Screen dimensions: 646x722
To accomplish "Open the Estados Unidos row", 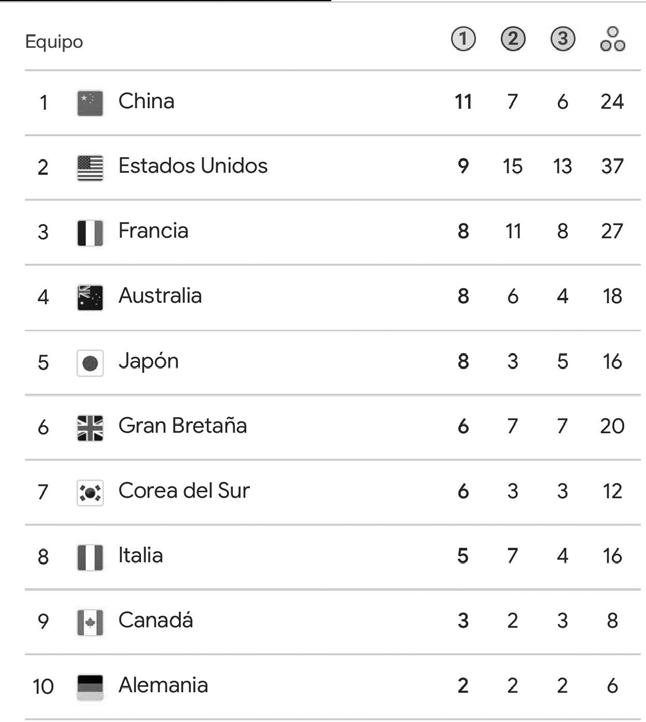I will tap(332, 168).
